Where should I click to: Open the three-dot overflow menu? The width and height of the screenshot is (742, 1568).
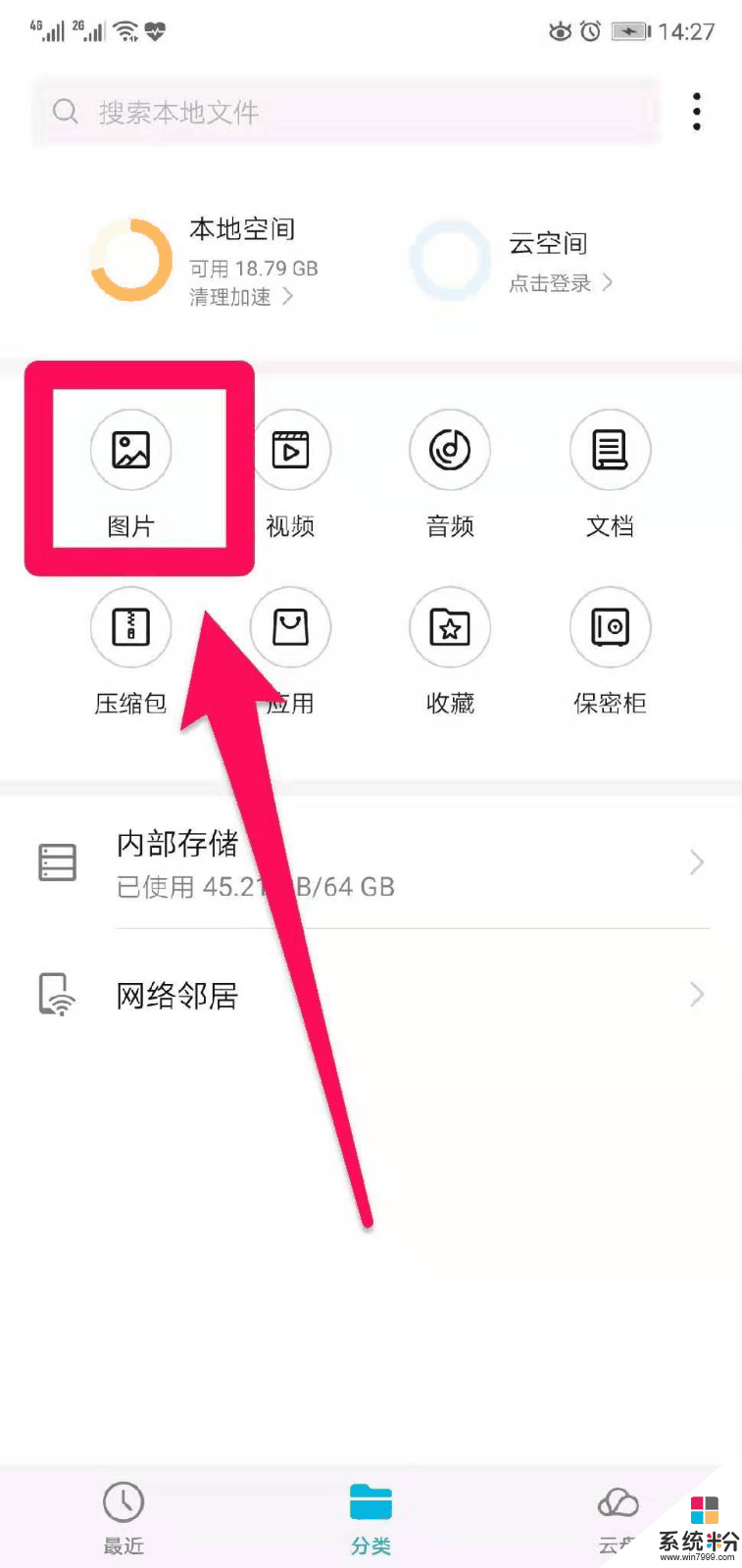[696, 111]
